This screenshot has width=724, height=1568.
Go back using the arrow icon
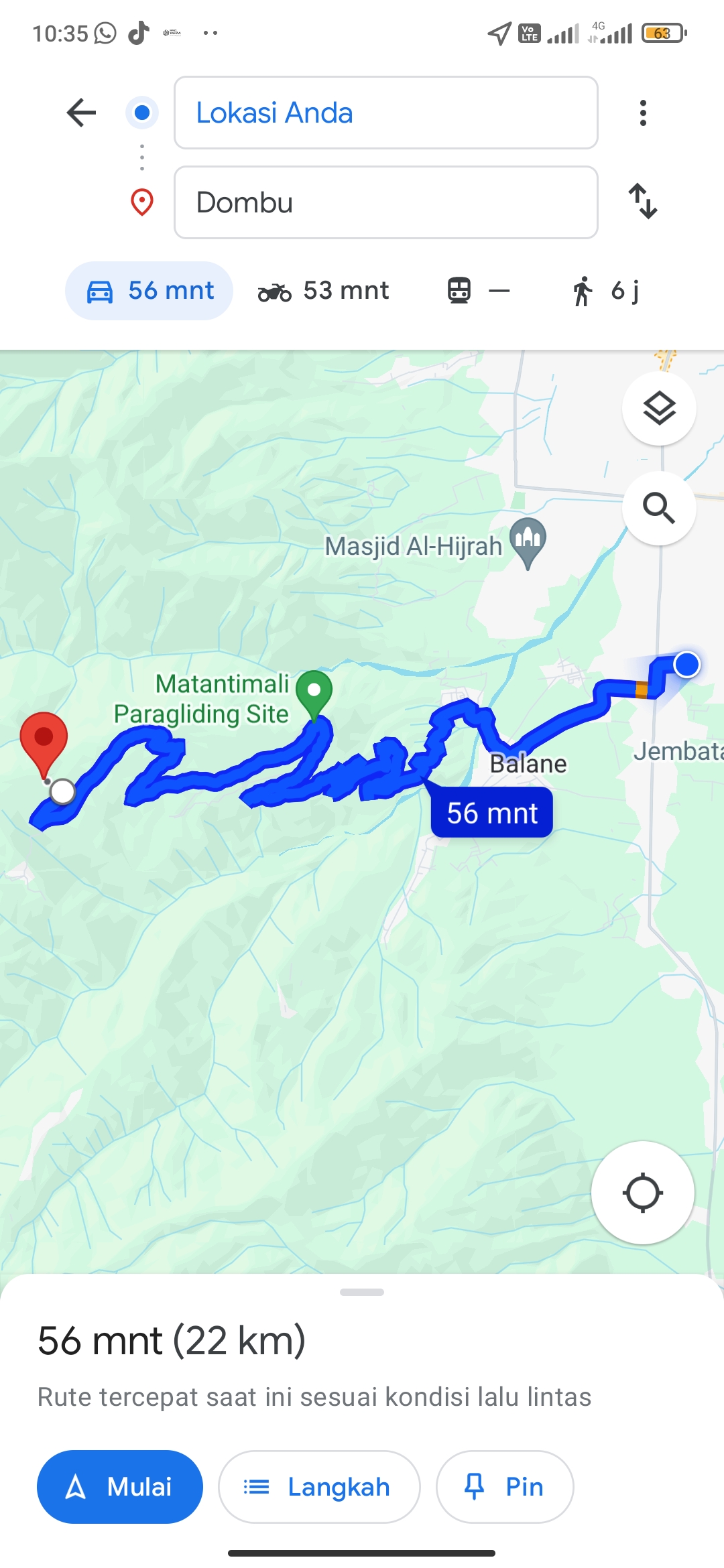coord(81,113)
